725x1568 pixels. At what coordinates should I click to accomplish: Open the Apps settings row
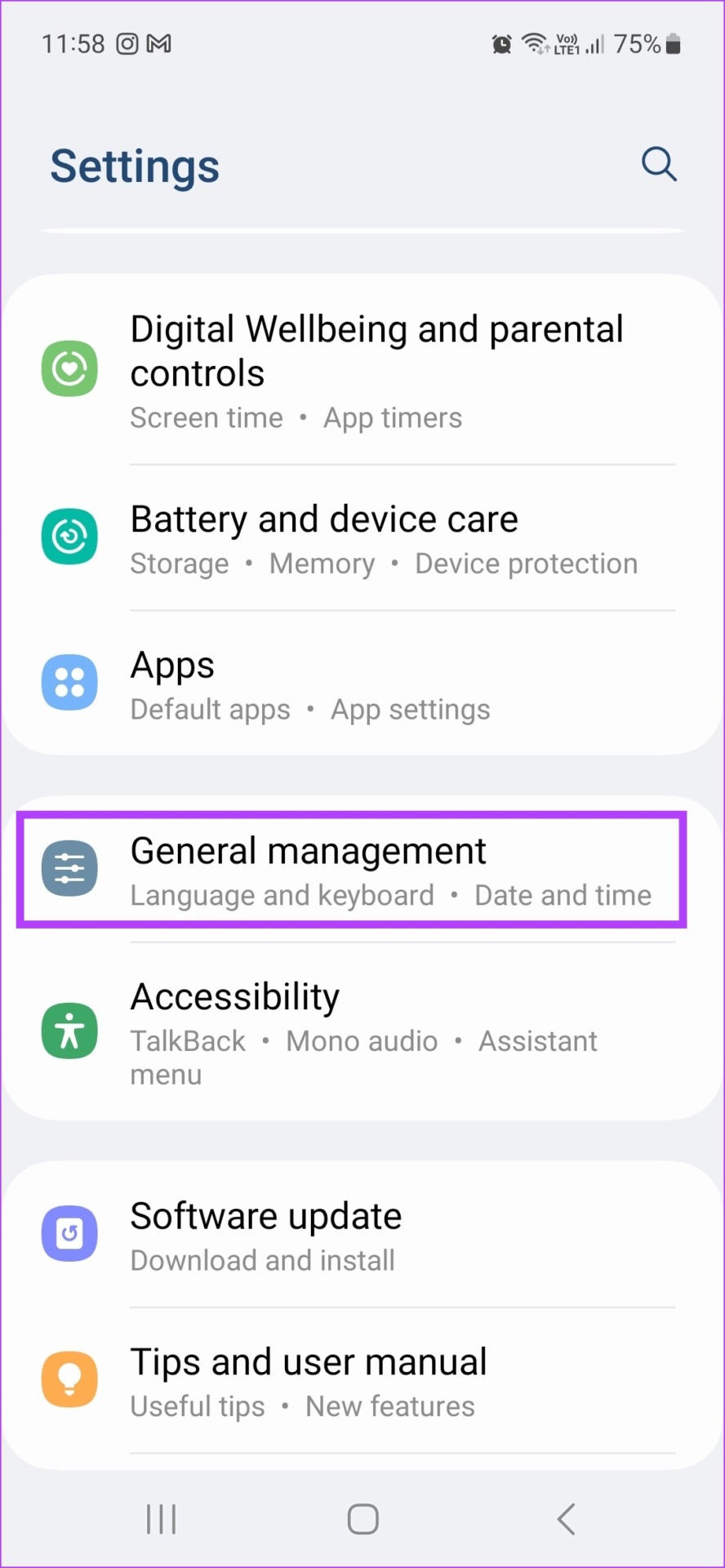[362, 684]
